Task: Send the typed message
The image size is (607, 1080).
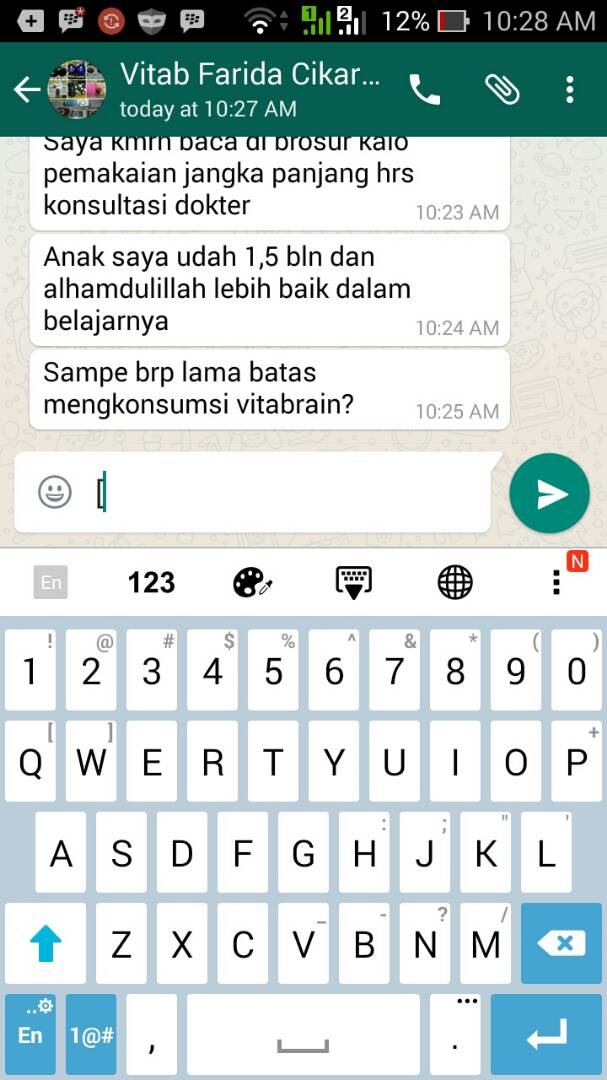Action: (549, 493)
